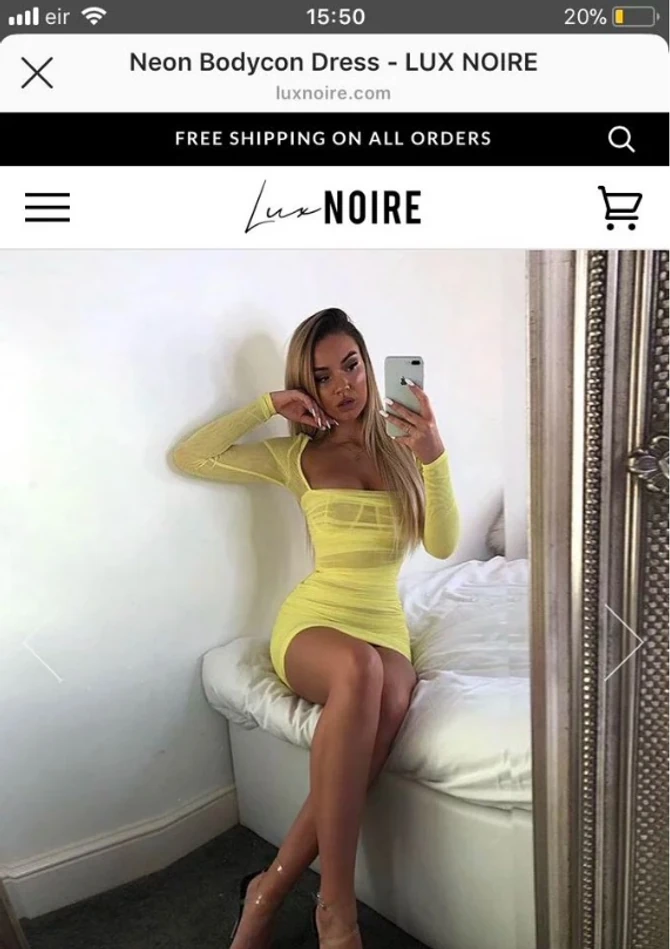Go to Lux Noire home via logo
The width and height of the screenshot is (670, 949).
[334, 207]
